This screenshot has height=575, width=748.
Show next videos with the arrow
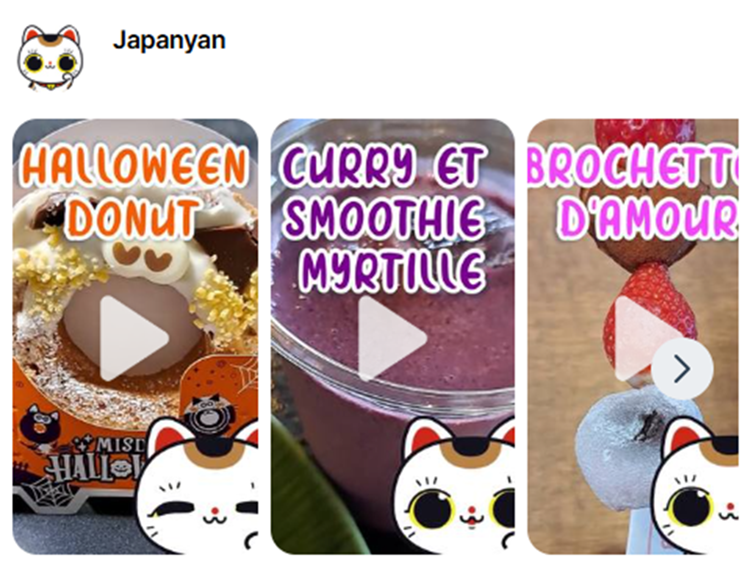[x=682, y=369]
